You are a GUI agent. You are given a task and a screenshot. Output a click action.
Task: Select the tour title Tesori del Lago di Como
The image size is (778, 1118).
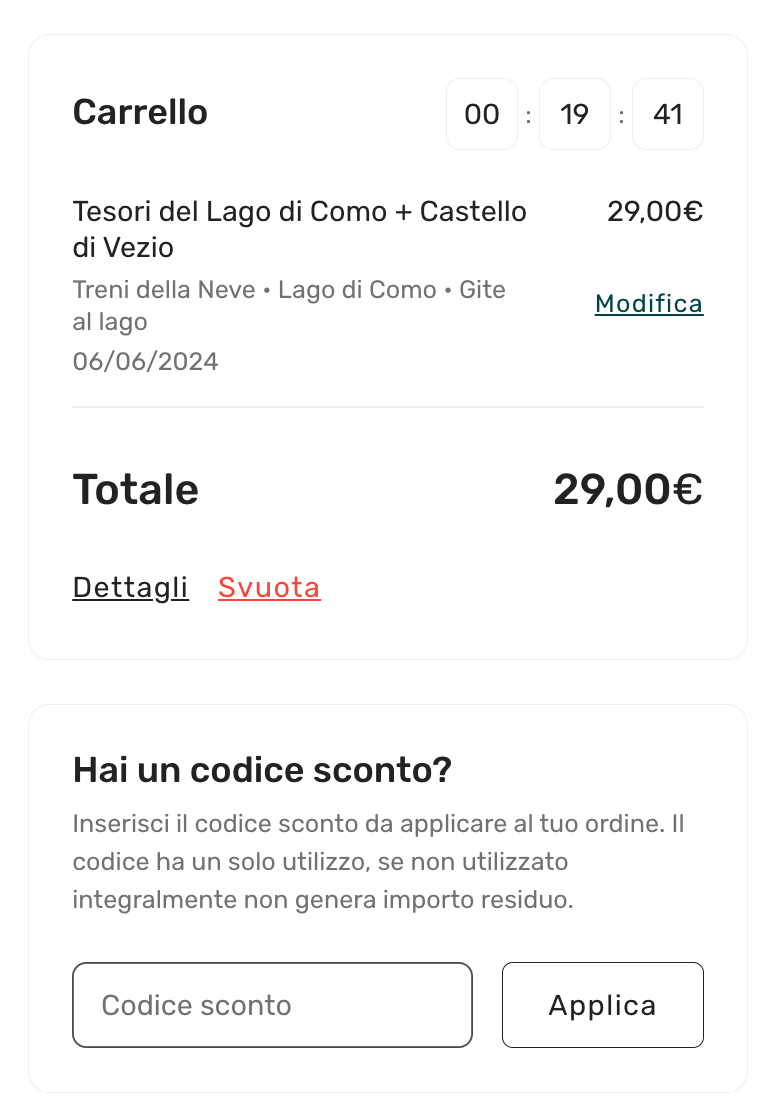299,228
